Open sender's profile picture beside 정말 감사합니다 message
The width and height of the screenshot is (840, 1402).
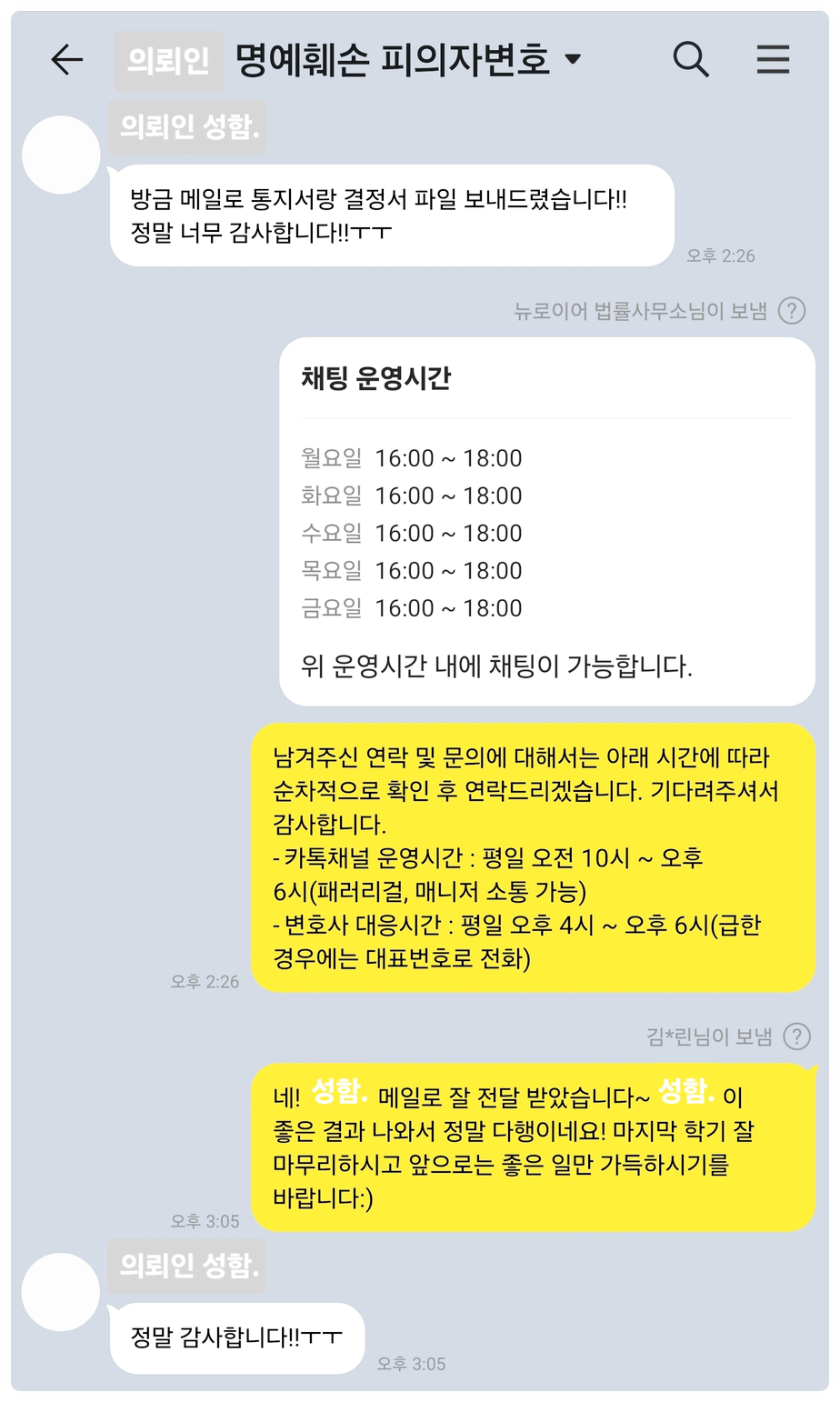tap(61, 1291)
